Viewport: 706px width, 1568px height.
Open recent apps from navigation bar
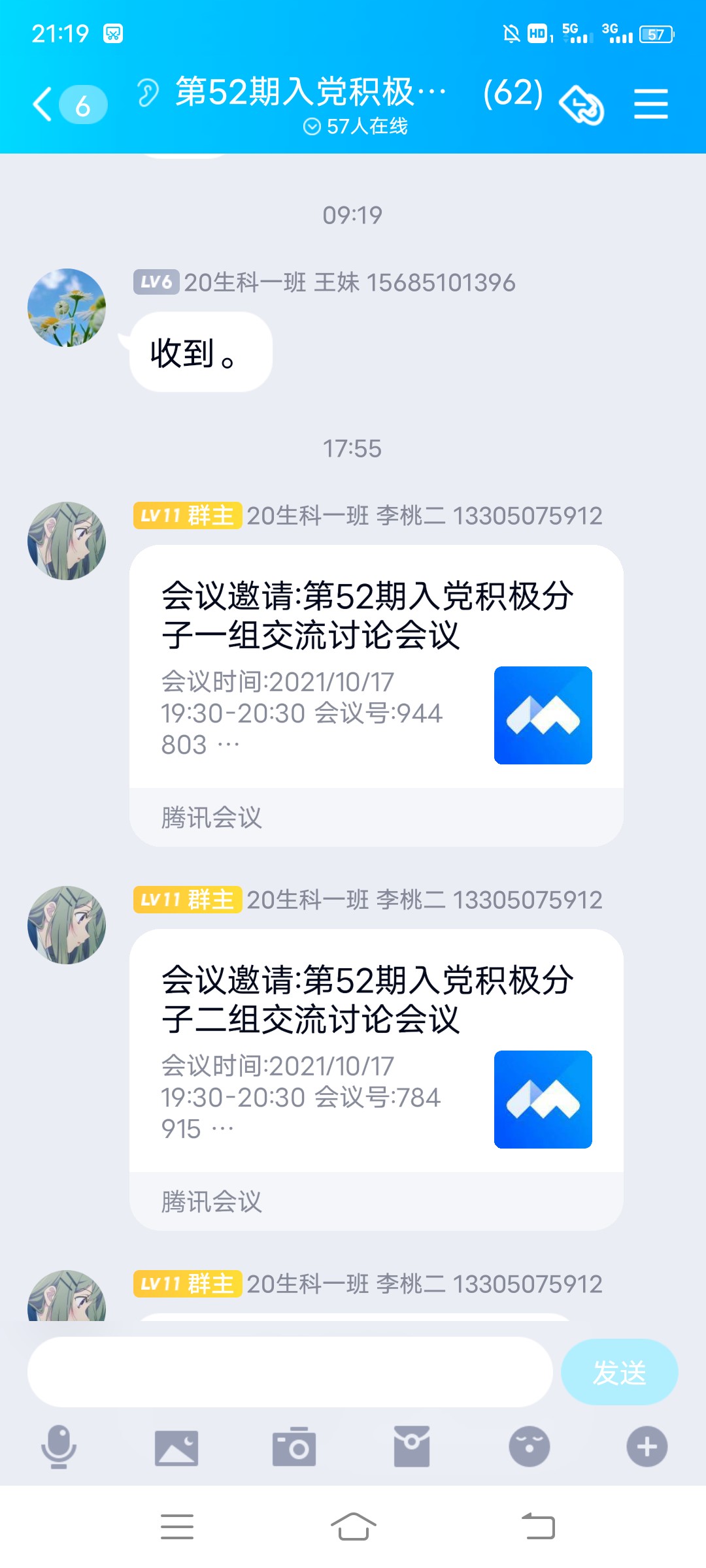point(176,1527)
